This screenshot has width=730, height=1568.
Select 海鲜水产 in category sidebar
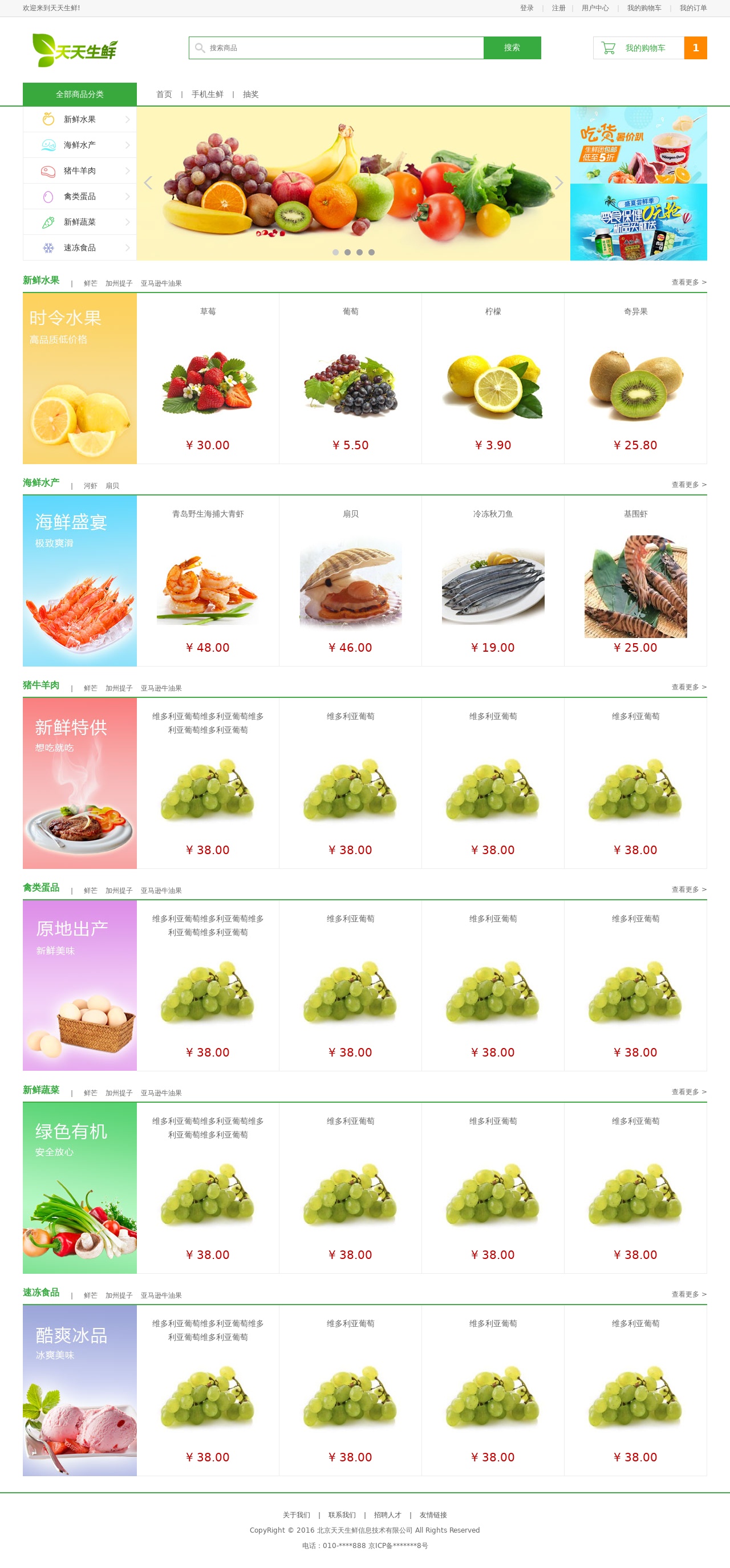coord(80,145)
